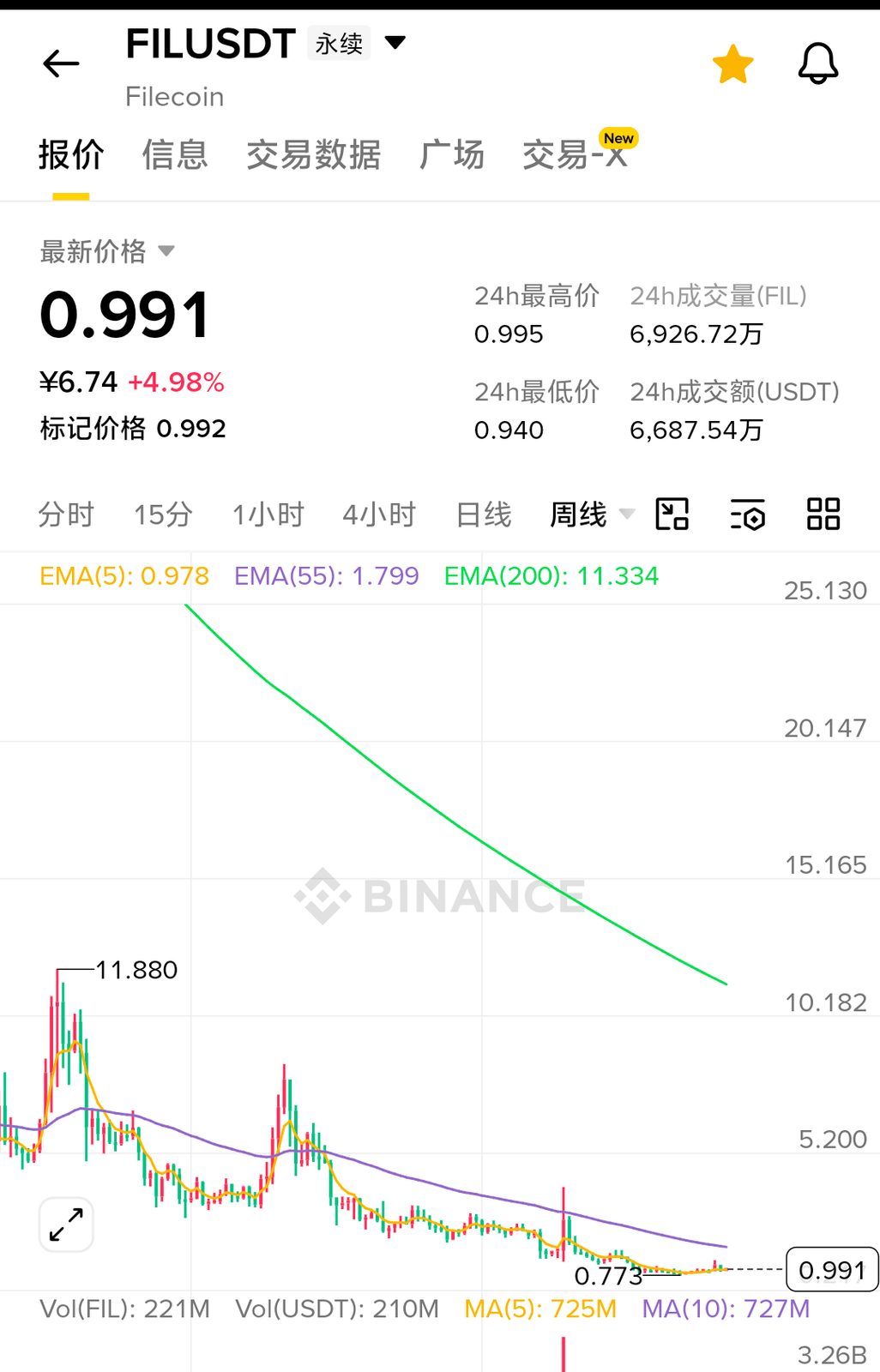Select the 日线 daily interval
Screen dimensions: 880x1372
(484, 514)
